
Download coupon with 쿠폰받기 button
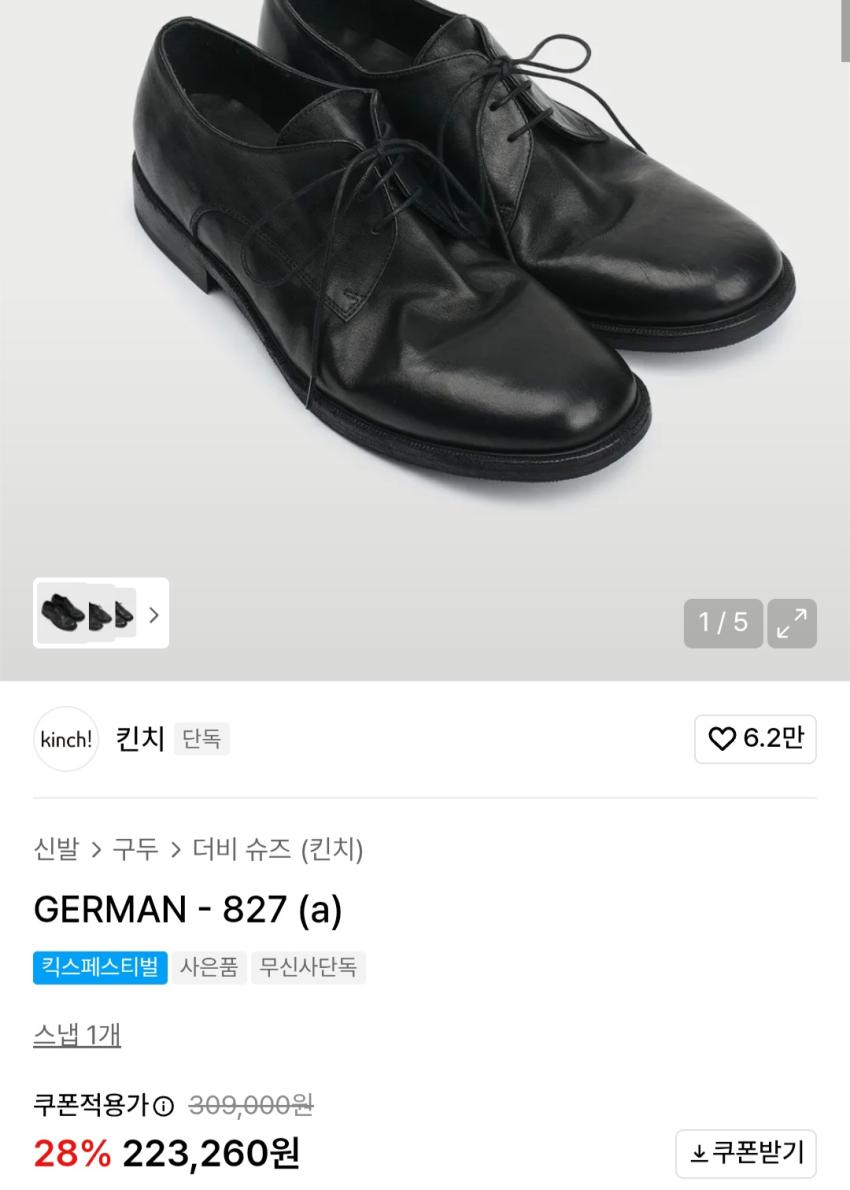(x=746, y=1154)
